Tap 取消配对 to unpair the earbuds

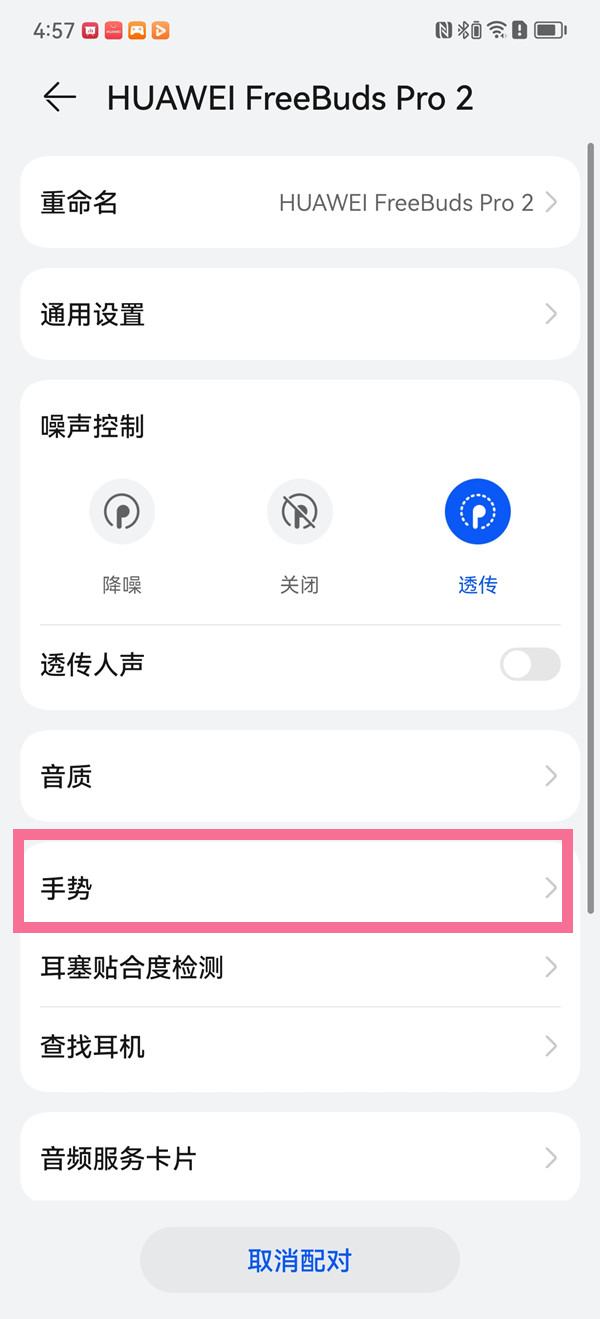[300, 1260]
